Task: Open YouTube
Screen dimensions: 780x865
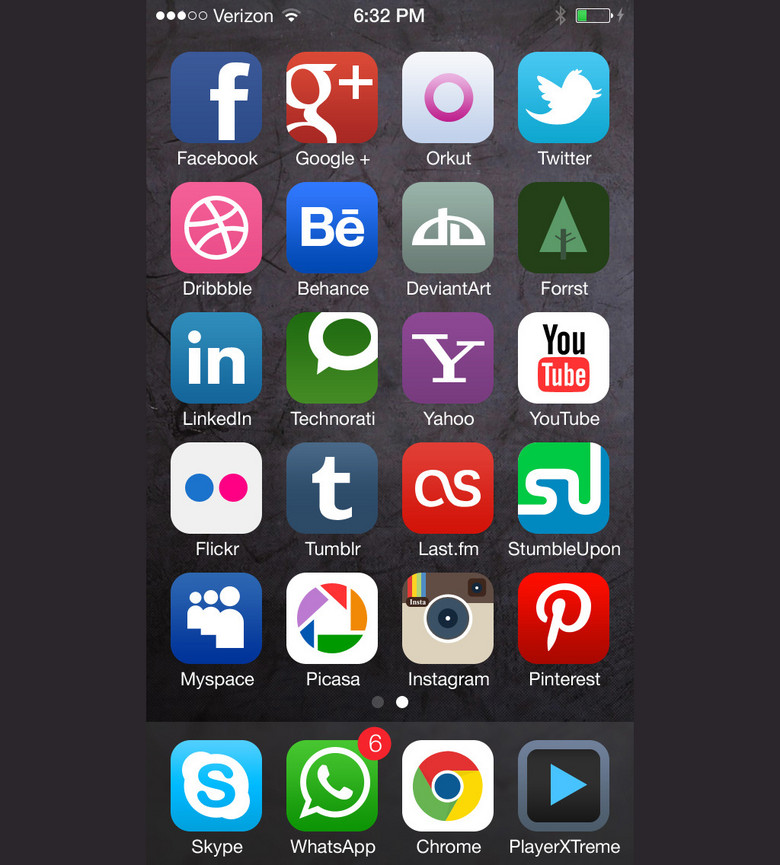Action: tap(563, 357)
